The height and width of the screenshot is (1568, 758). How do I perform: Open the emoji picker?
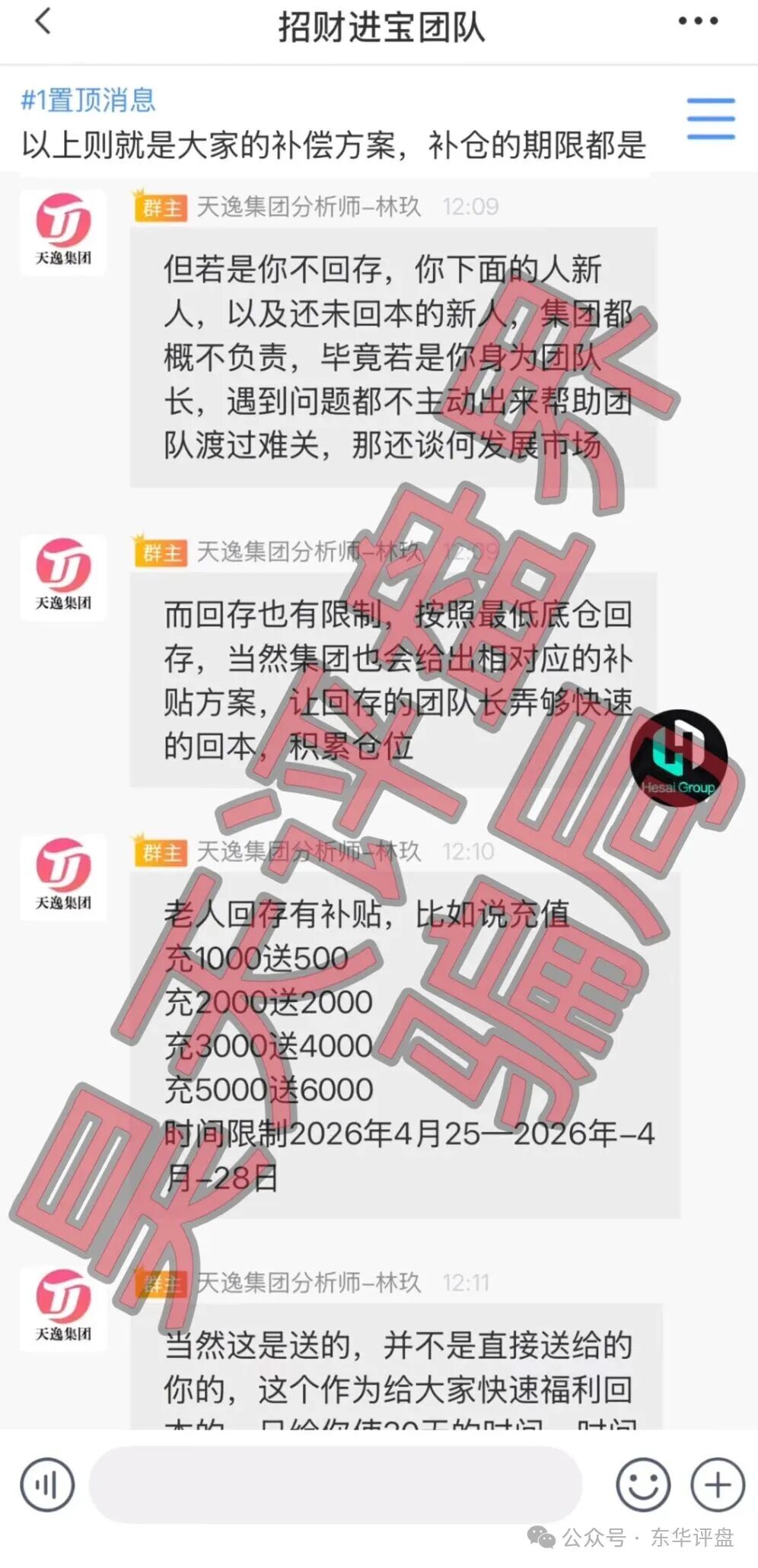643,1484
